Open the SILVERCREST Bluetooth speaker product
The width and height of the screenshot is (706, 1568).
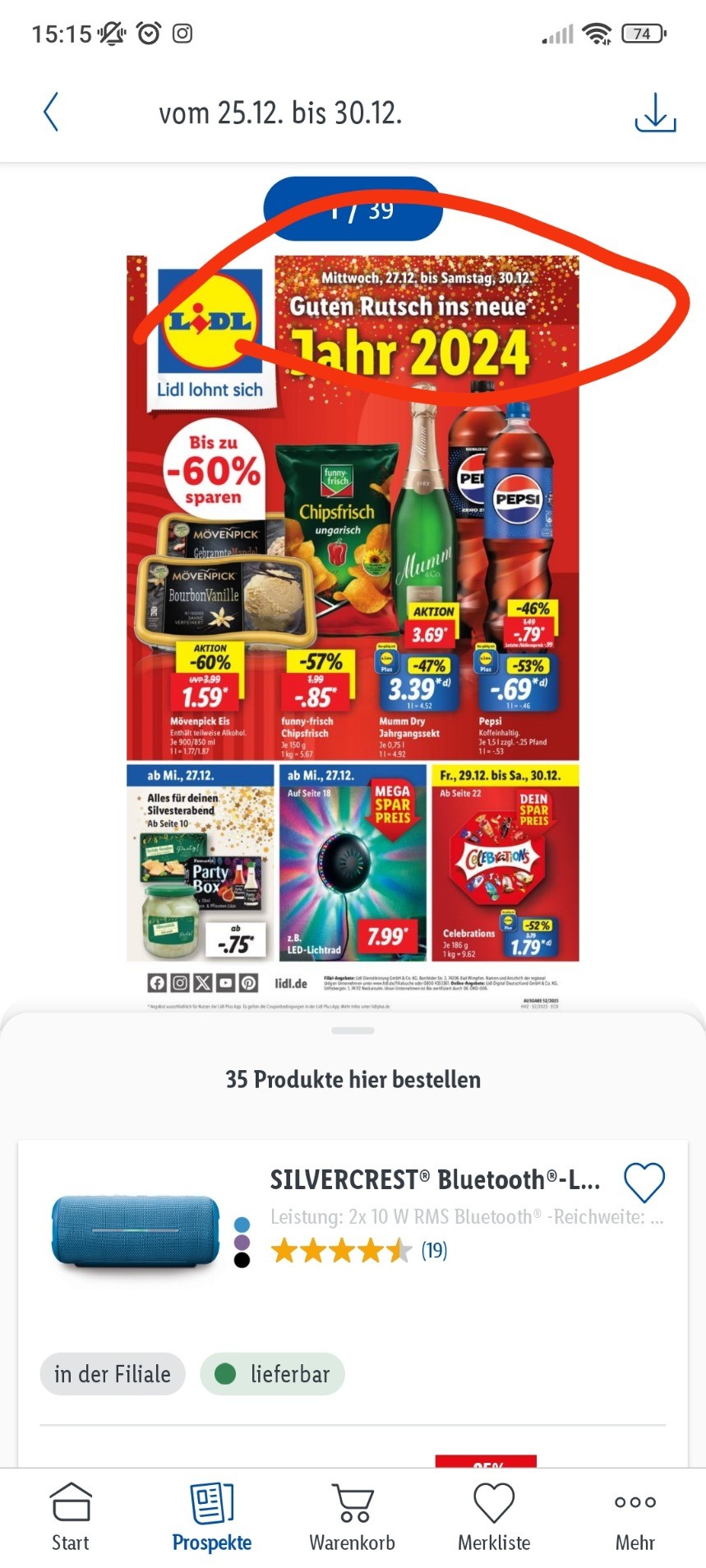(436, 1179)
